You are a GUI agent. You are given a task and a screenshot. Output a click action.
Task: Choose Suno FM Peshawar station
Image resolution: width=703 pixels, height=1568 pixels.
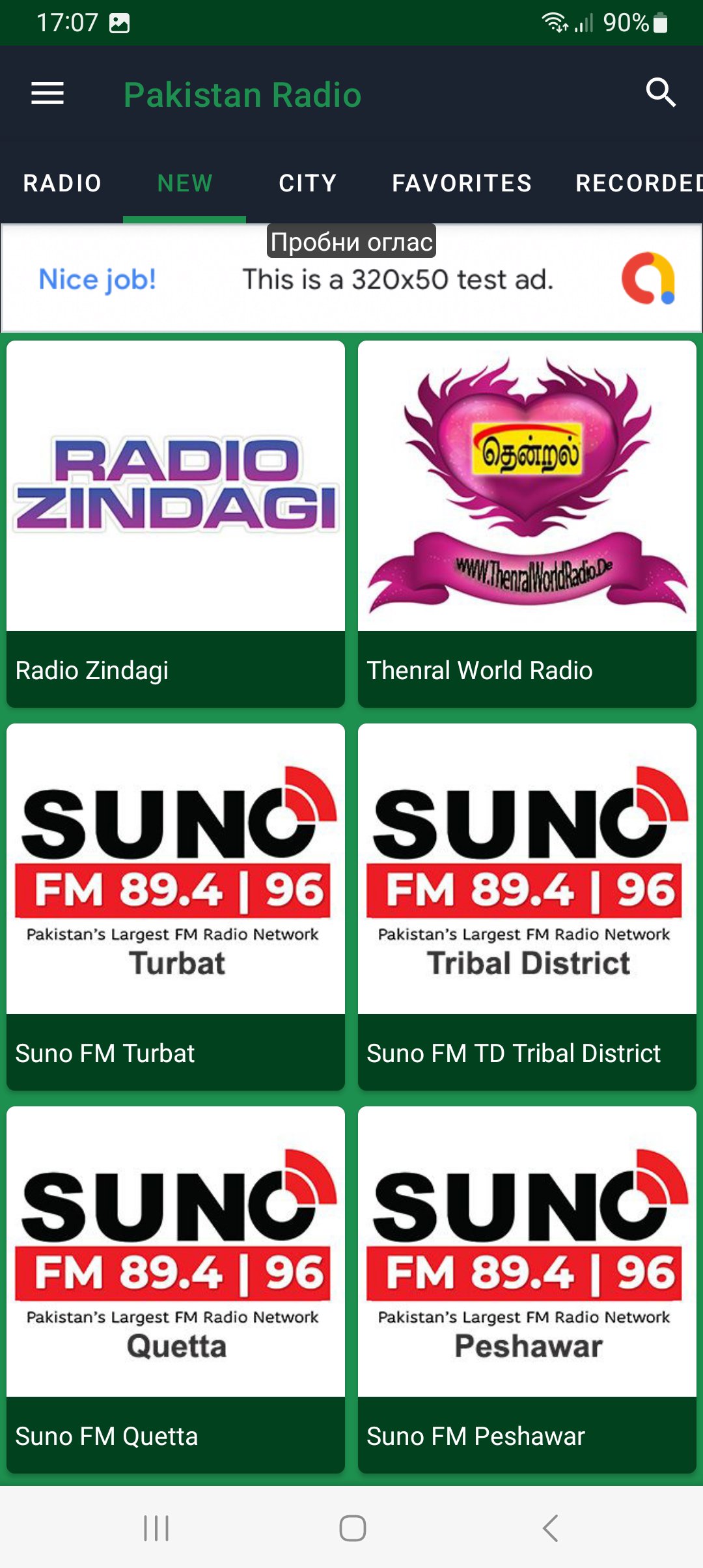pyautogui.click(x=527, y=1289)
